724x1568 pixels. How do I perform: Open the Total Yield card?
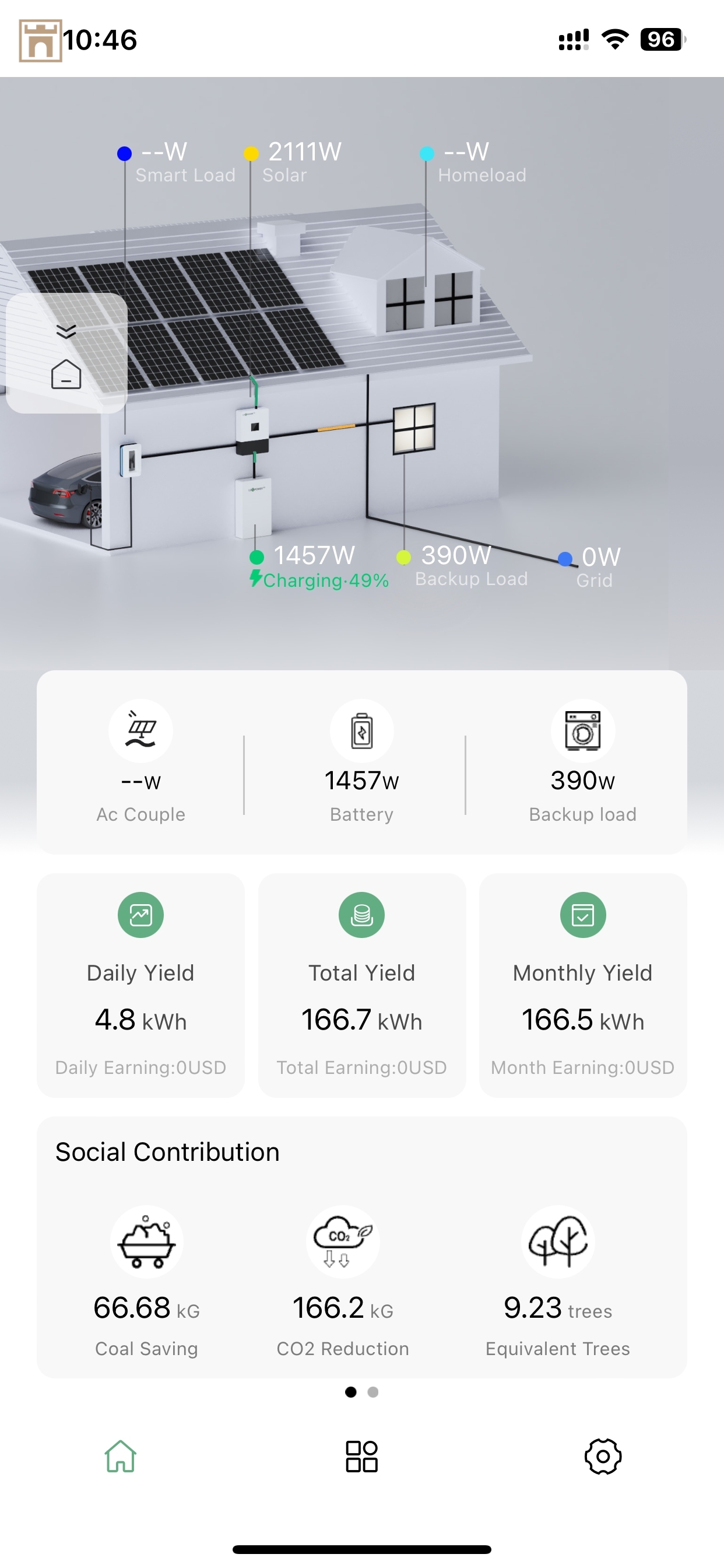362,985
